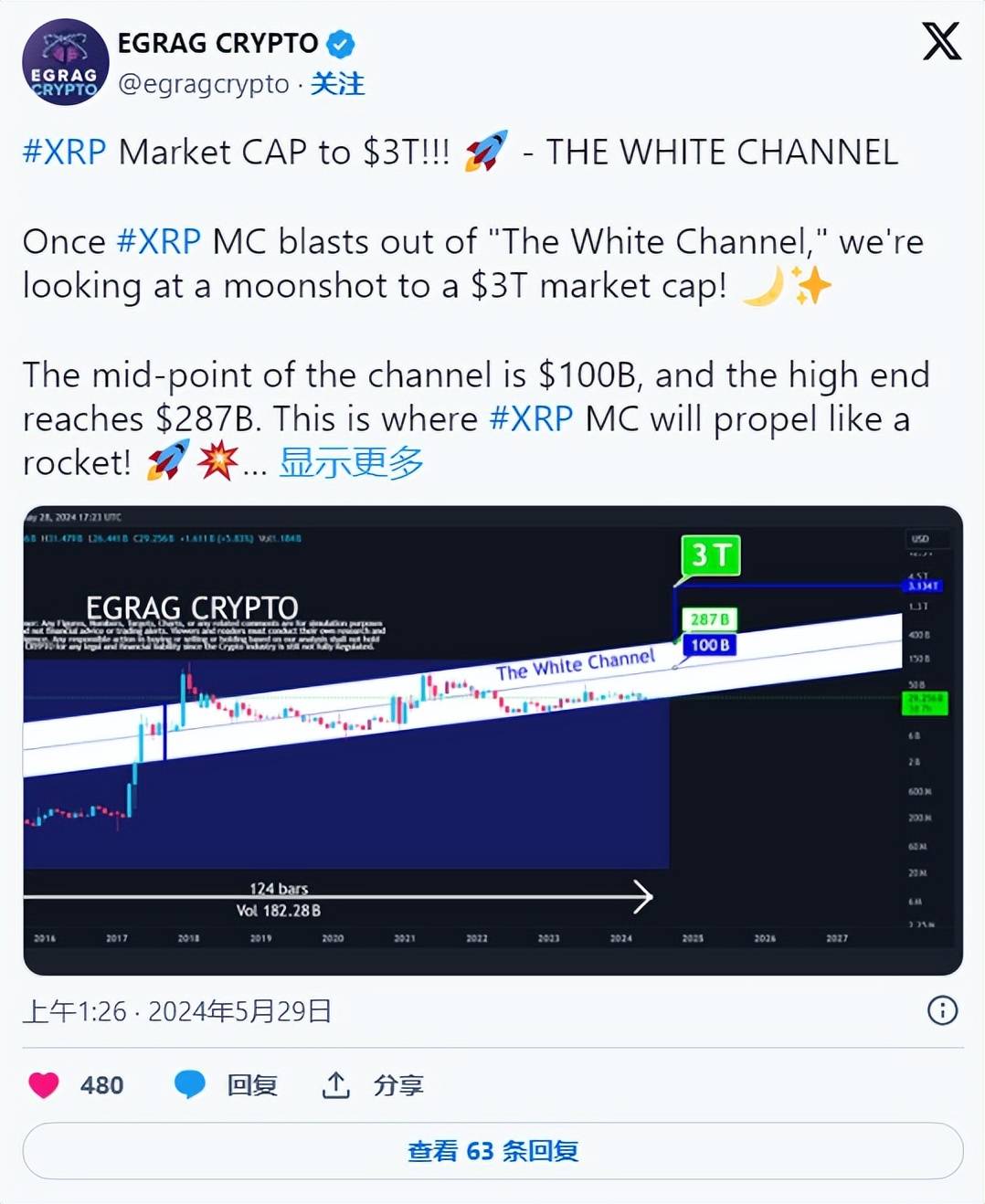
Task: Like this tweet with the heart
Action: pyautogui.click(x=44, y=1084)
